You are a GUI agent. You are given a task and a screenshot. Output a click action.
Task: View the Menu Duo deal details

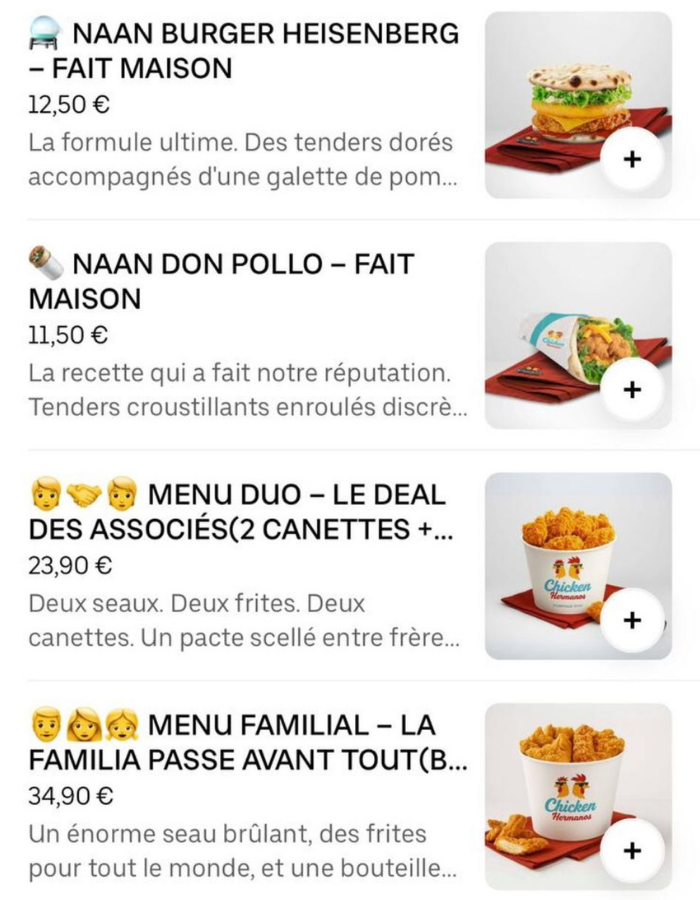click(x=238, y=512)
